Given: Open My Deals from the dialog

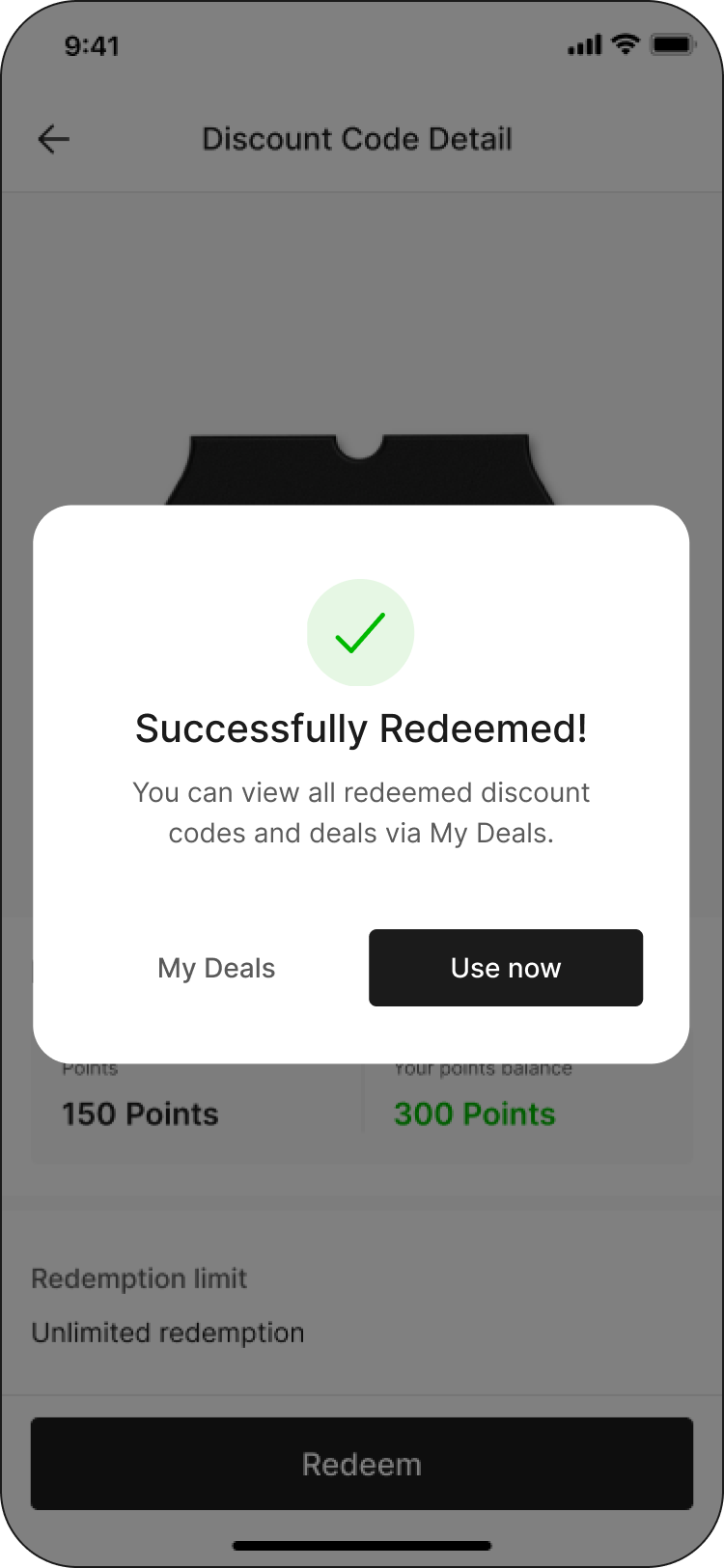Looking at the screenshot, I should (216, 968).
